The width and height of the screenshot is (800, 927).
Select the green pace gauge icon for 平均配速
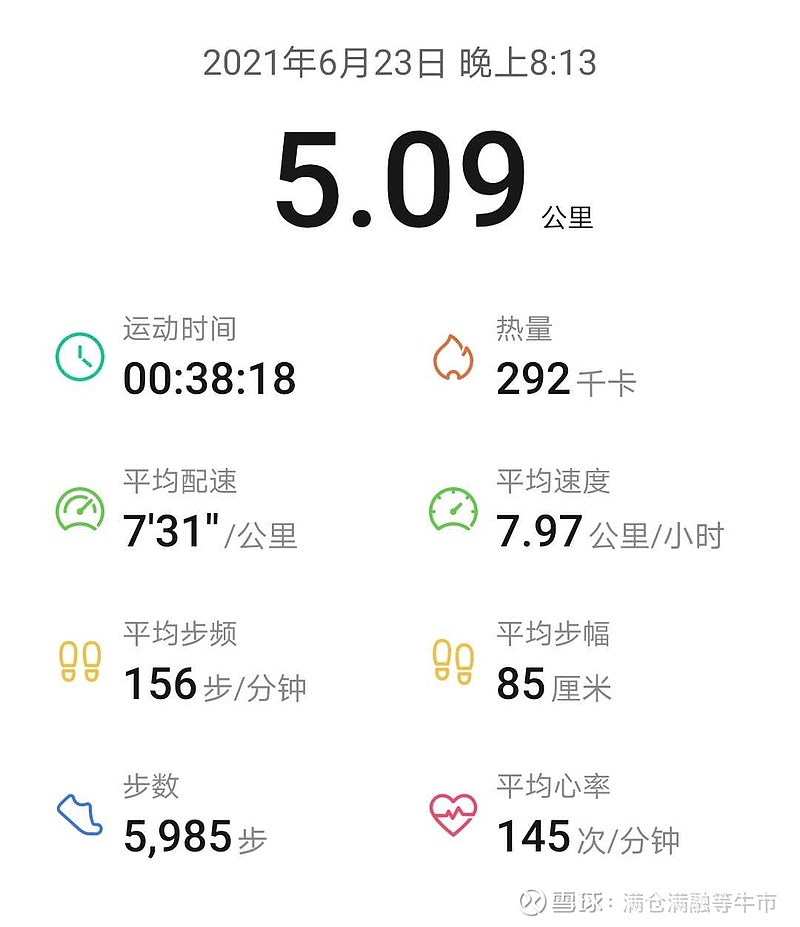[79, 508]
